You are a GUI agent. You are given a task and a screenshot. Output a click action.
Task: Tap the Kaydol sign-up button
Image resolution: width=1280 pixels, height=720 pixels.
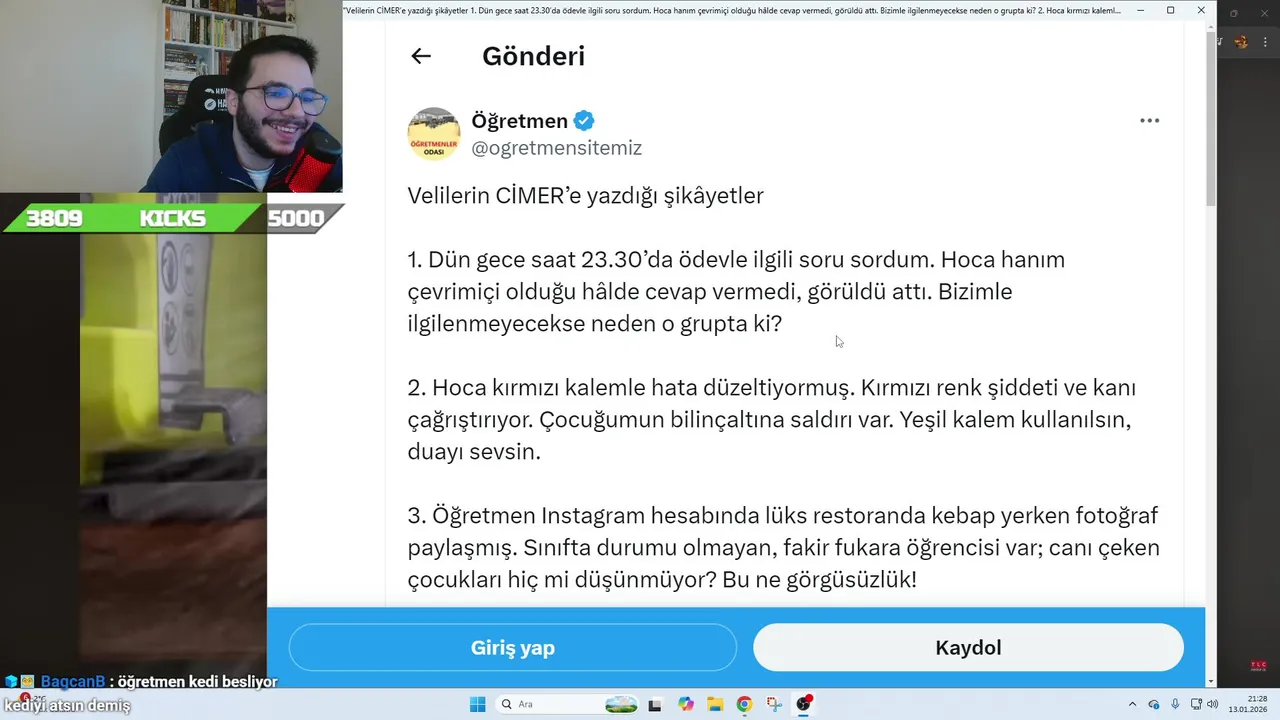(968, 648)
